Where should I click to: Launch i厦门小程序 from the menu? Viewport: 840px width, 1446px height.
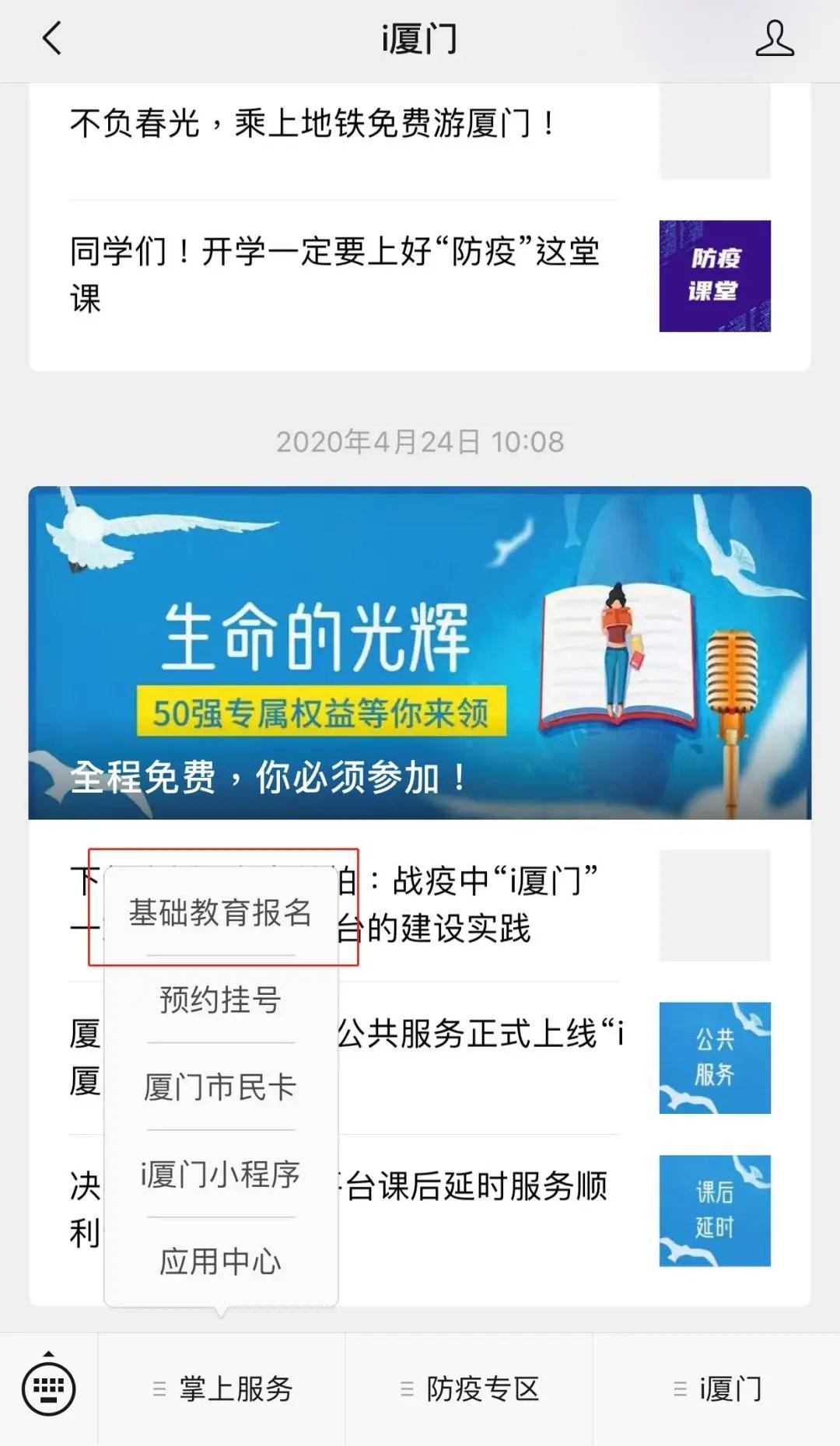coord(221,1174)
